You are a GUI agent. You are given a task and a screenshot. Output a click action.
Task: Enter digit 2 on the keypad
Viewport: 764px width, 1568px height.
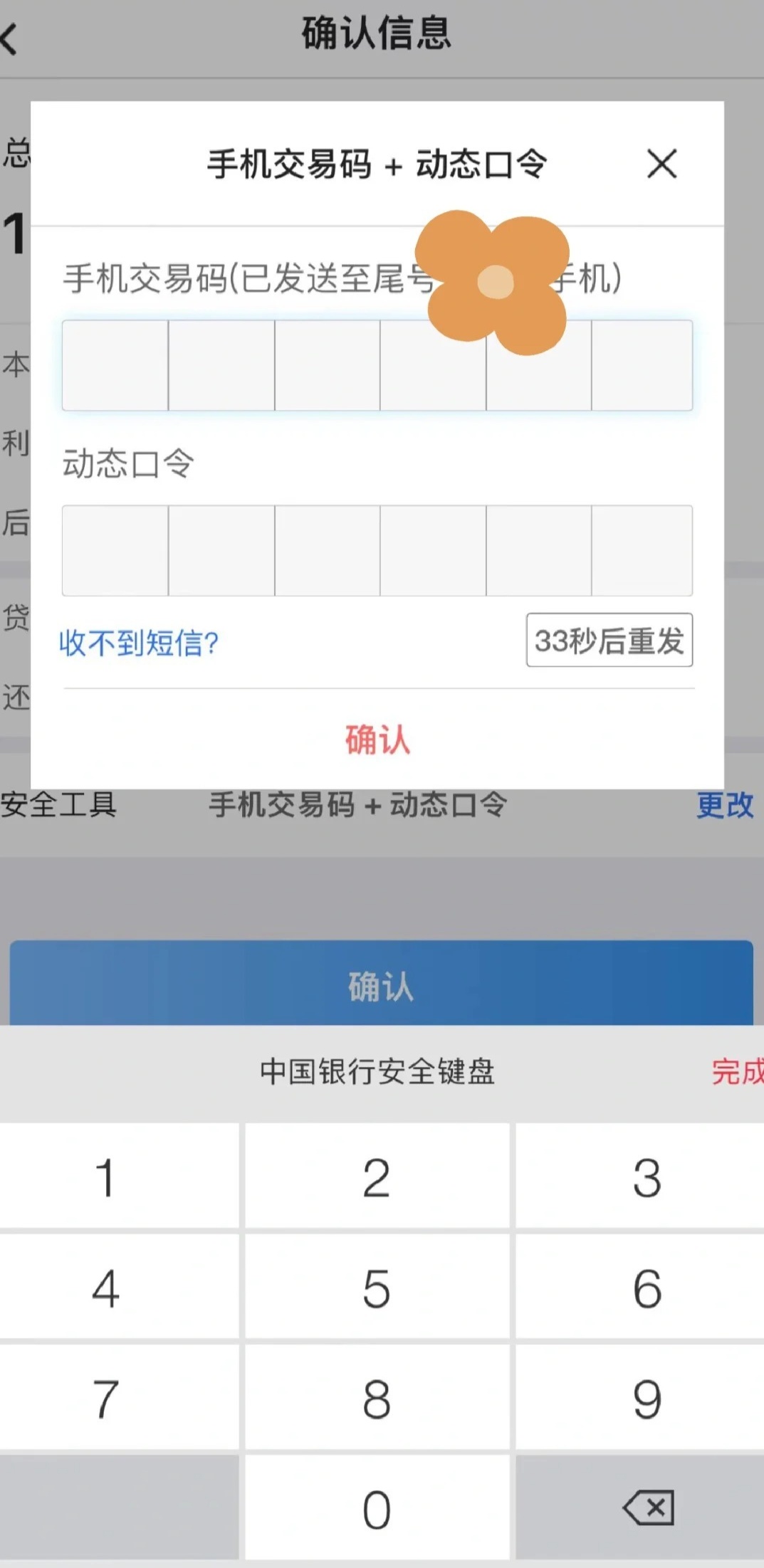[377, 1178]
